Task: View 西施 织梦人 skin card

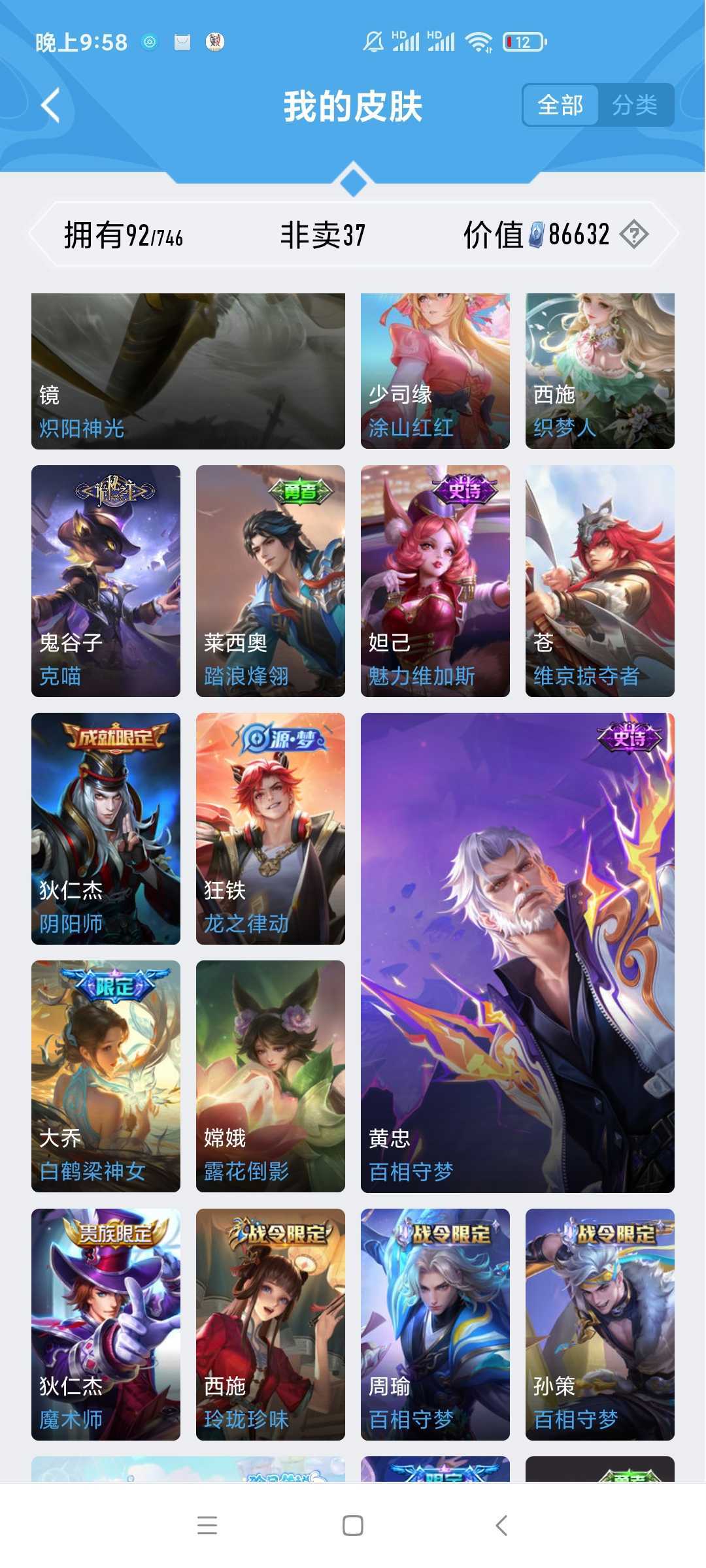Action: pyautogui.click(x=599, y=371)
